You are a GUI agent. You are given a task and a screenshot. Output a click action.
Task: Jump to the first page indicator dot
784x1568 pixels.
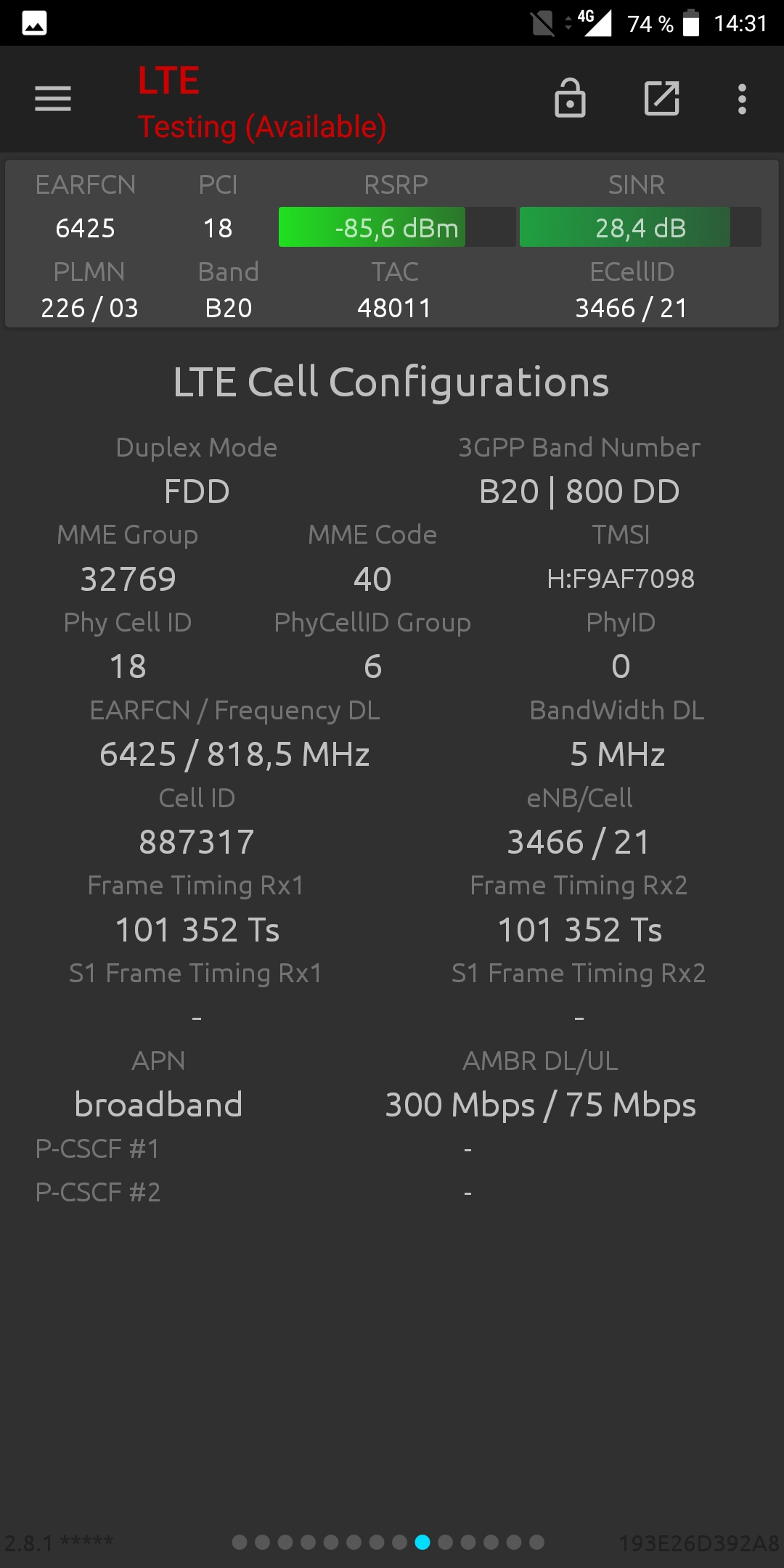pyautogui.click(x=240, y=1542)
